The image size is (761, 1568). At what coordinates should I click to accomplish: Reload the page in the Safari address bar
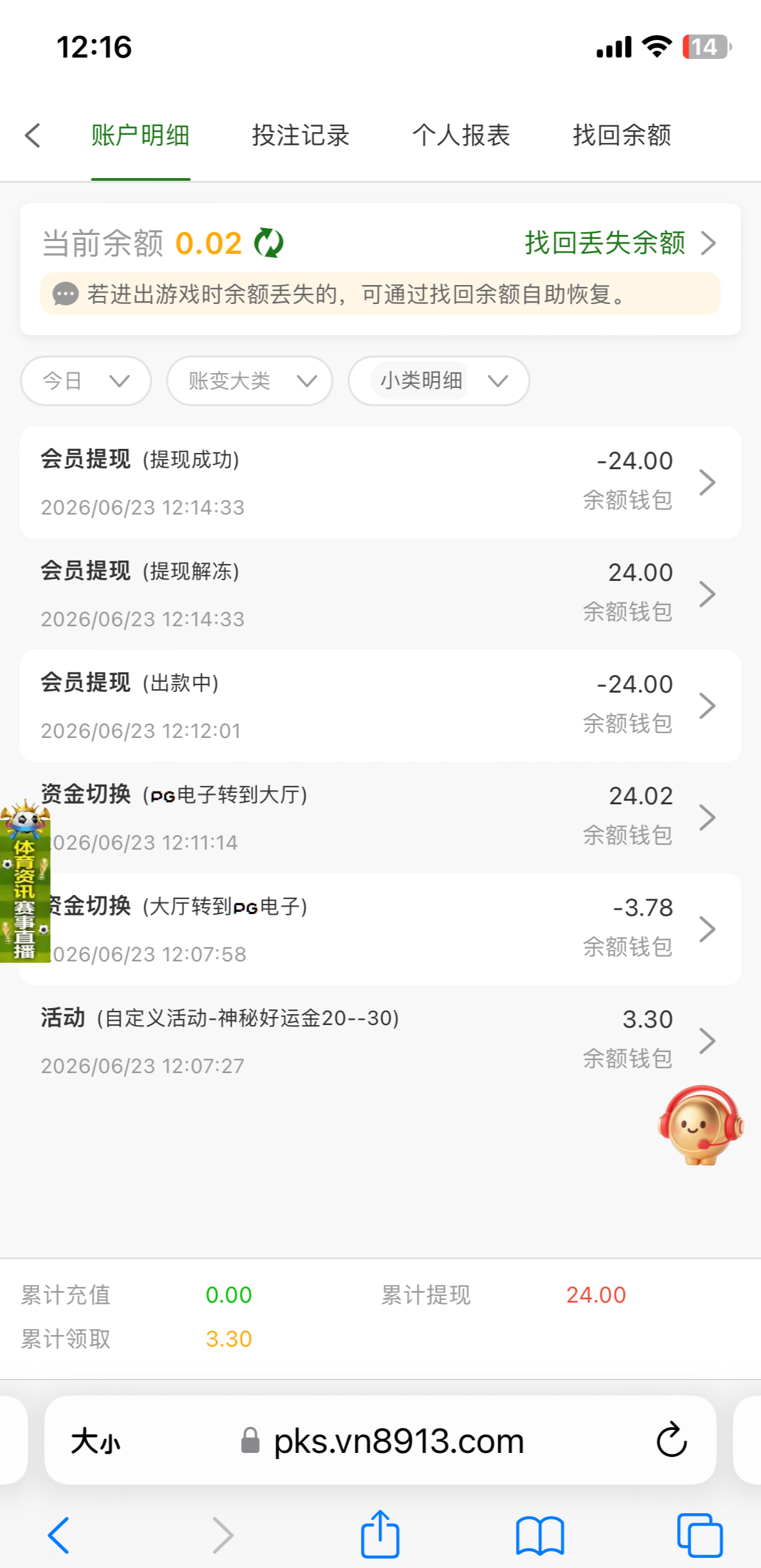pos(672,1439)
